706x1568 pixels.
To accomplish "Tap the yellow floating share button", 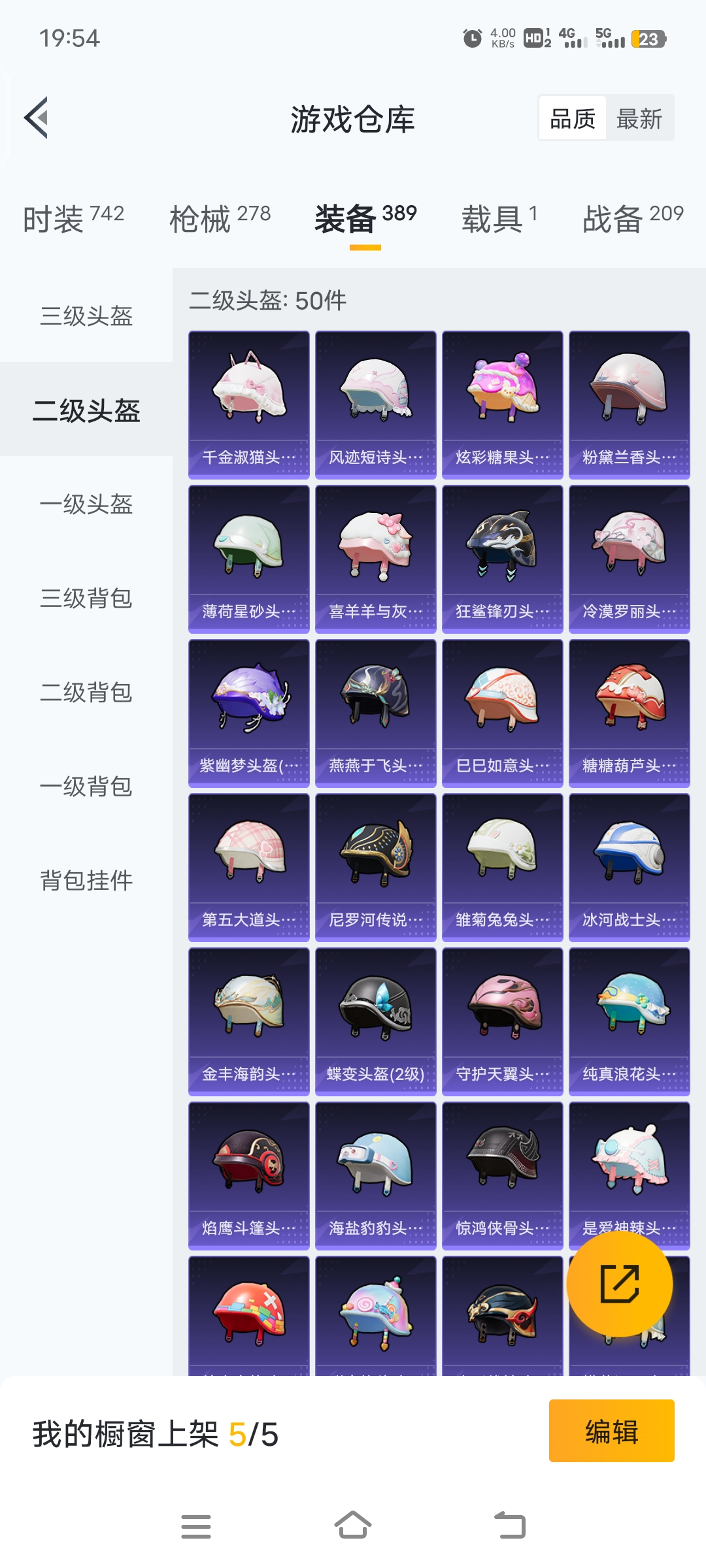I will [x=619, y=1284].
